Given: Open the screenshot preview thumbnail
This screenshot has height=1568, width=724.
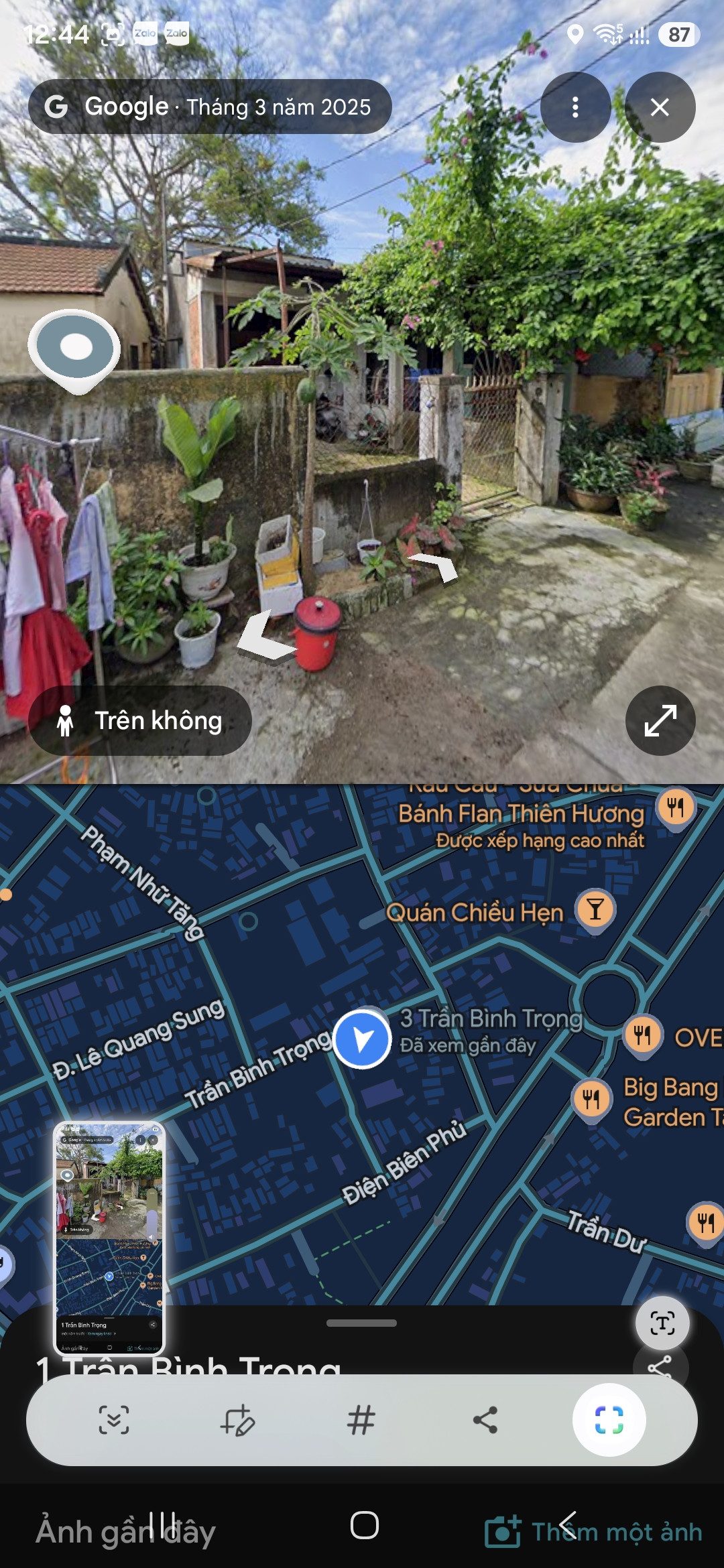Looking at the screenshot, I should 109,1239.
